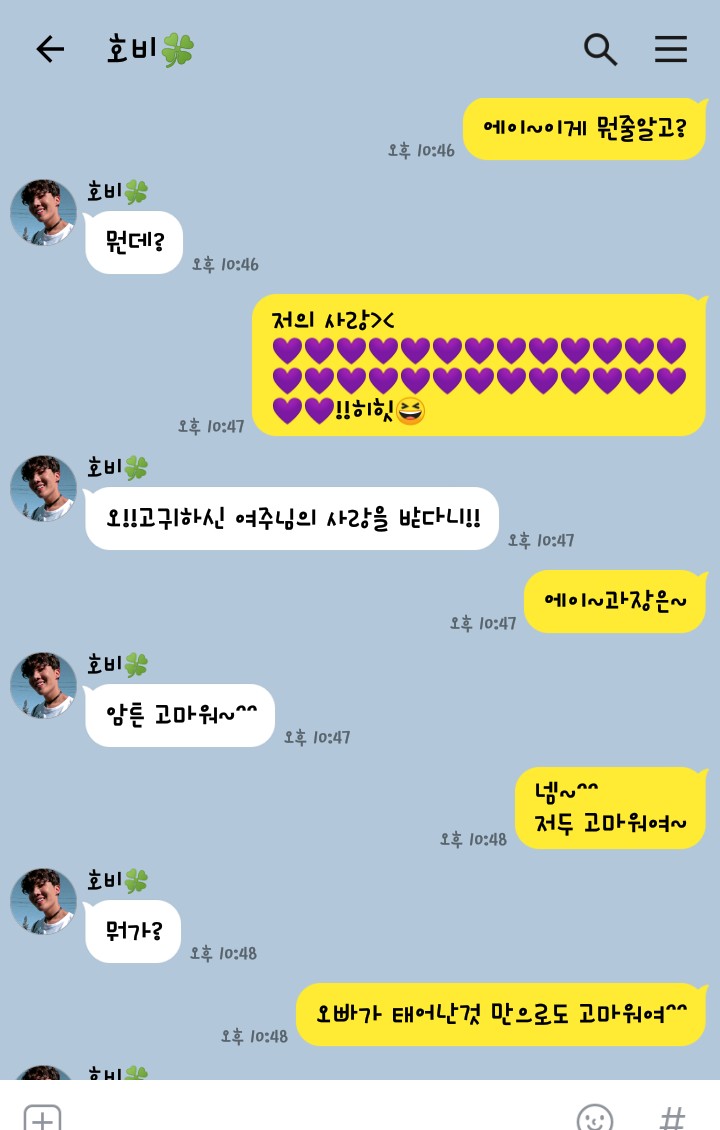The image size is (720, 1130).
Task: Tap 호비's avatar above 암튼 고마워~^^
Action: tap(43, 685)
